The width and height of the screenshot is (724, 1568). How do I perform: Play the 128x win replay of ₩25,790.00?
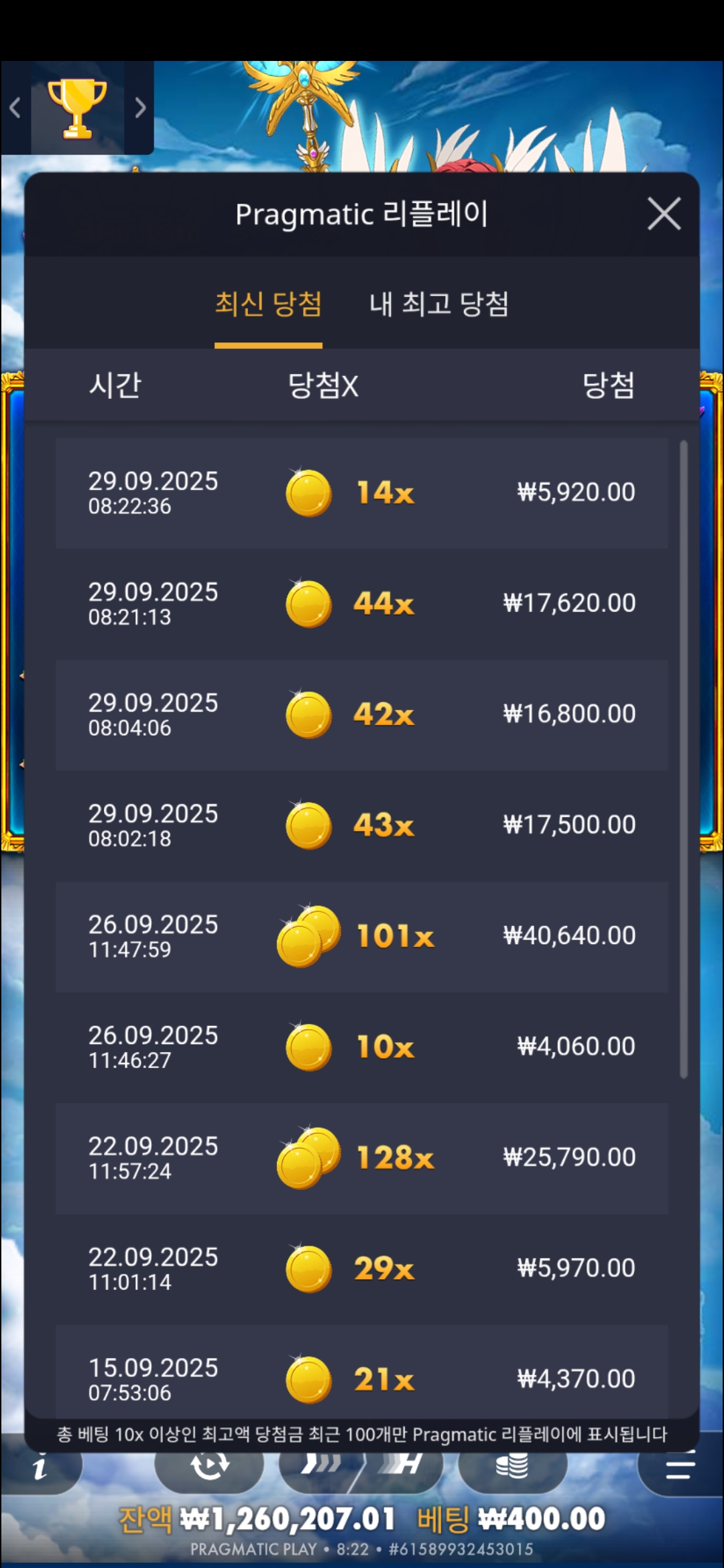tap(361, 1158)
